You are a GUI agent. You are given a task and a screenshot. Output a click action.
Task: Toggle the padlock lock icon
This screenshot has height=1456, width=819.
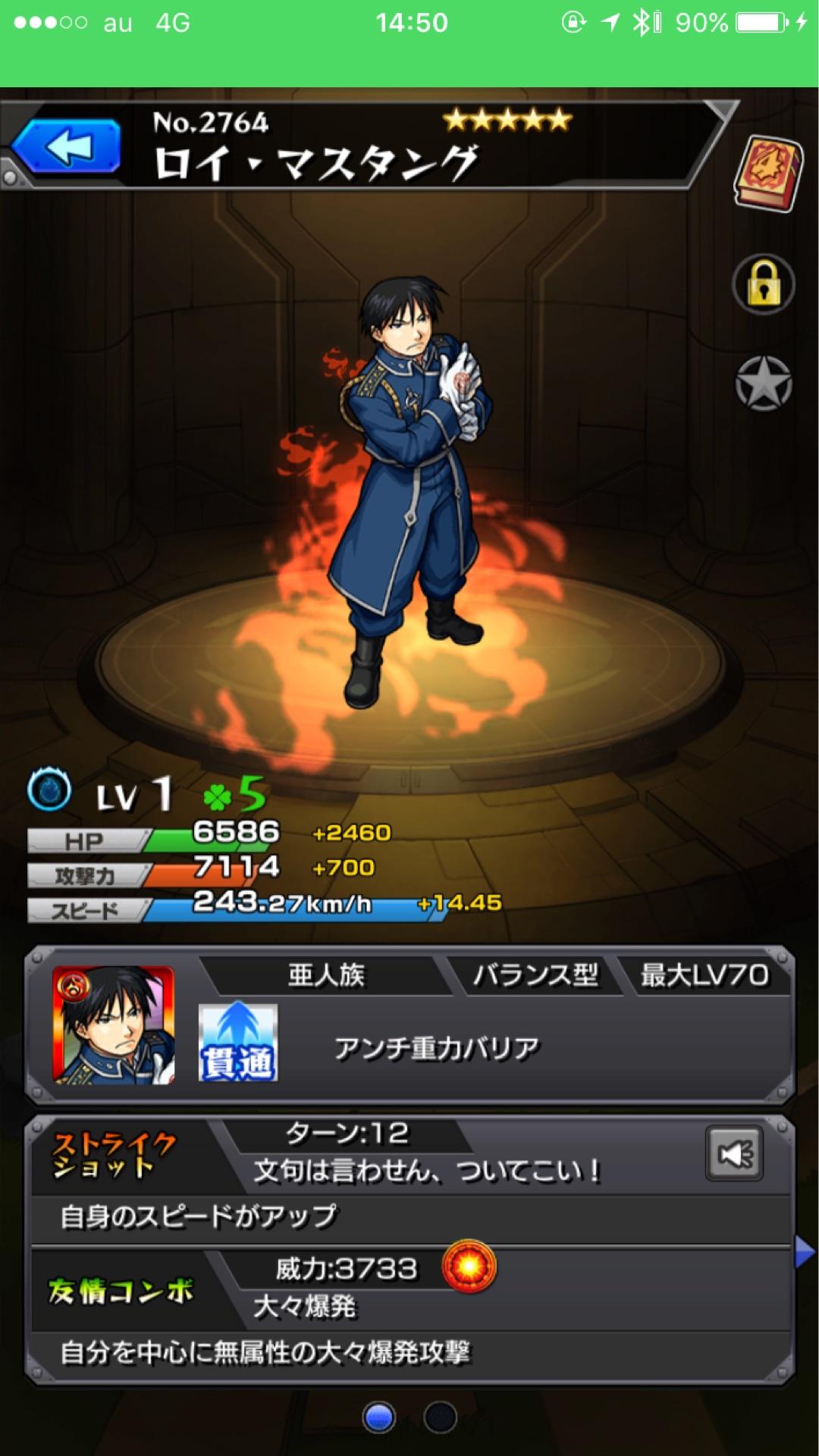(763, 284)
